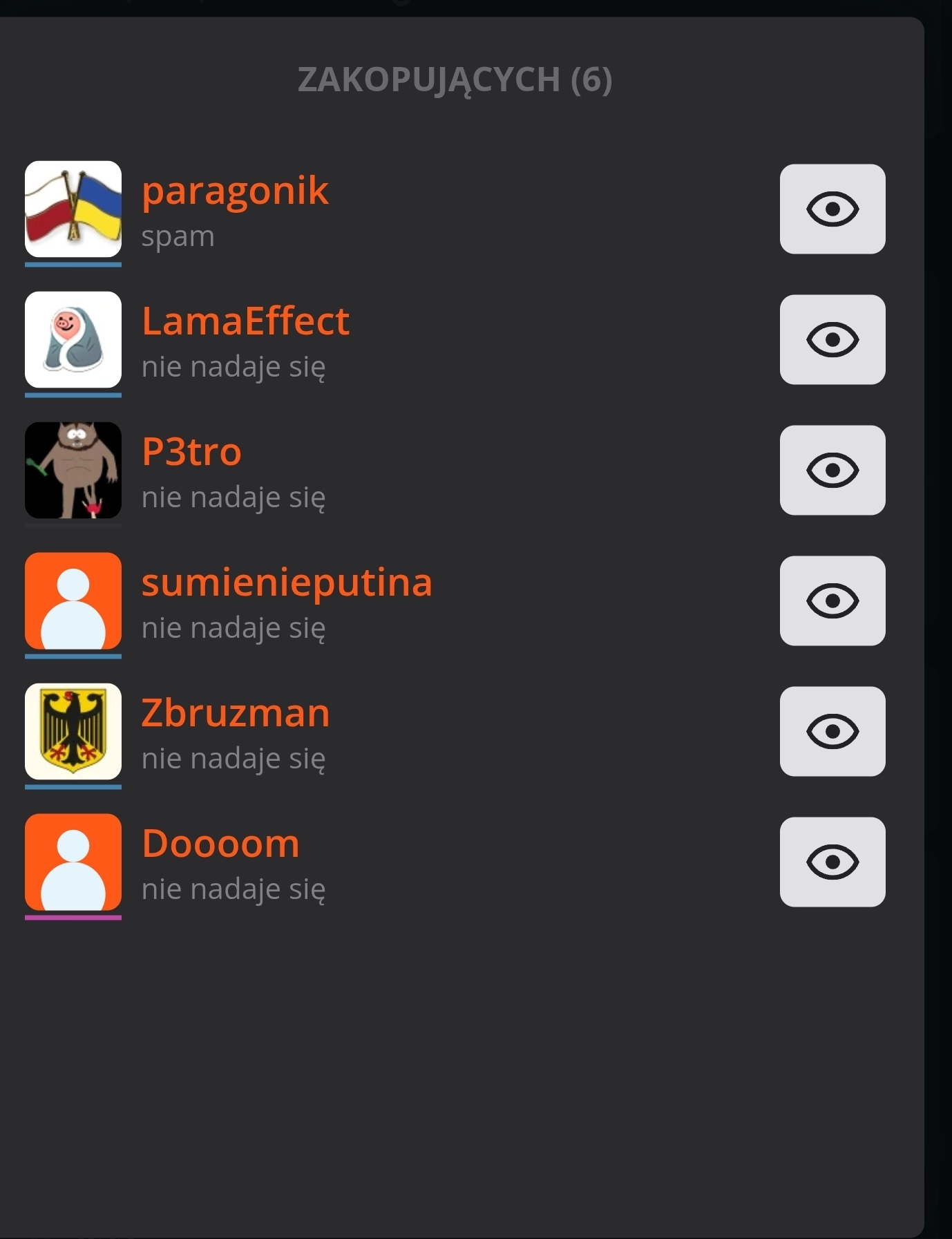Tap the eye button beside LamaEffect
This screenshot has height=1239, width=952.
pos(832,339)
